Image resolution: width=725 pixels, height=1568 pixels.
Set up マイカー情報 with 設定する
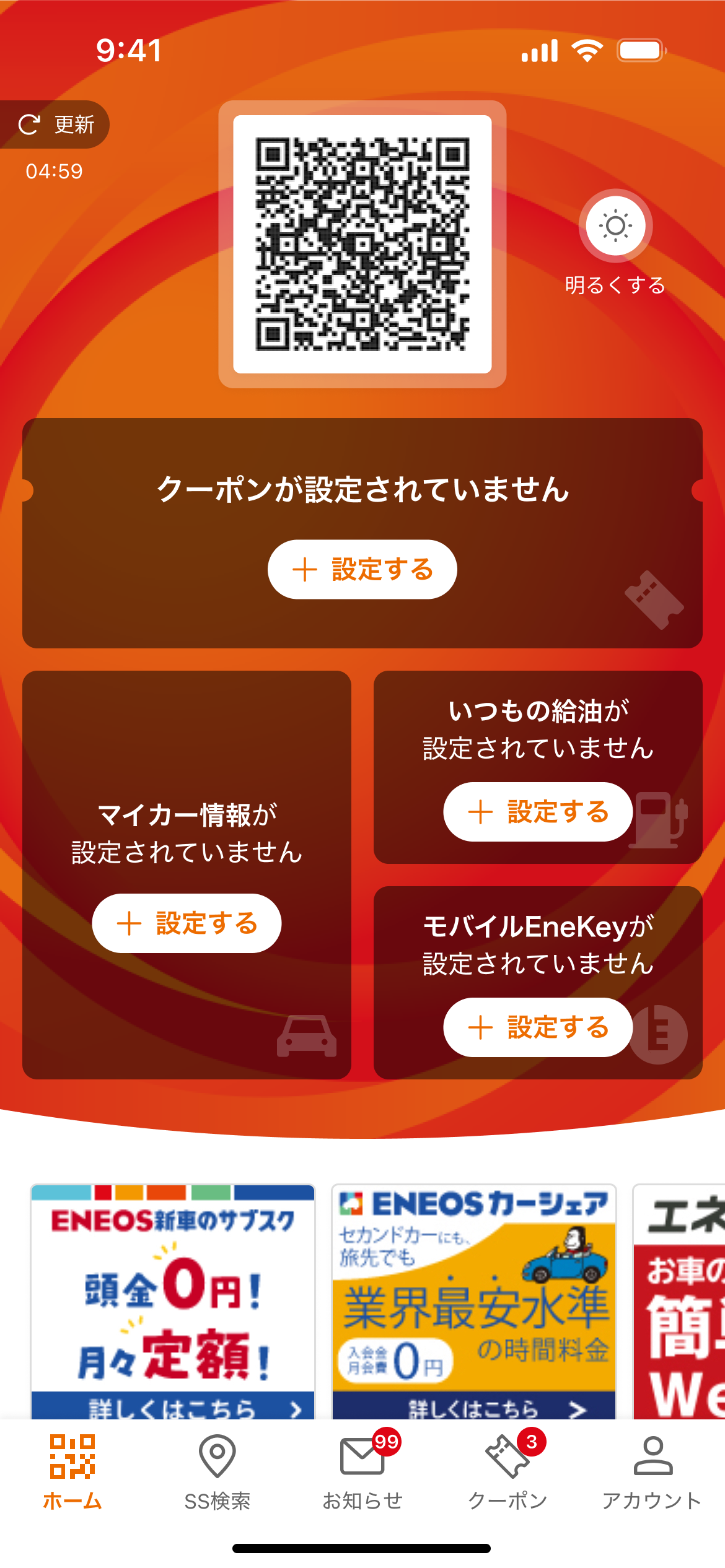pos(187,923)
